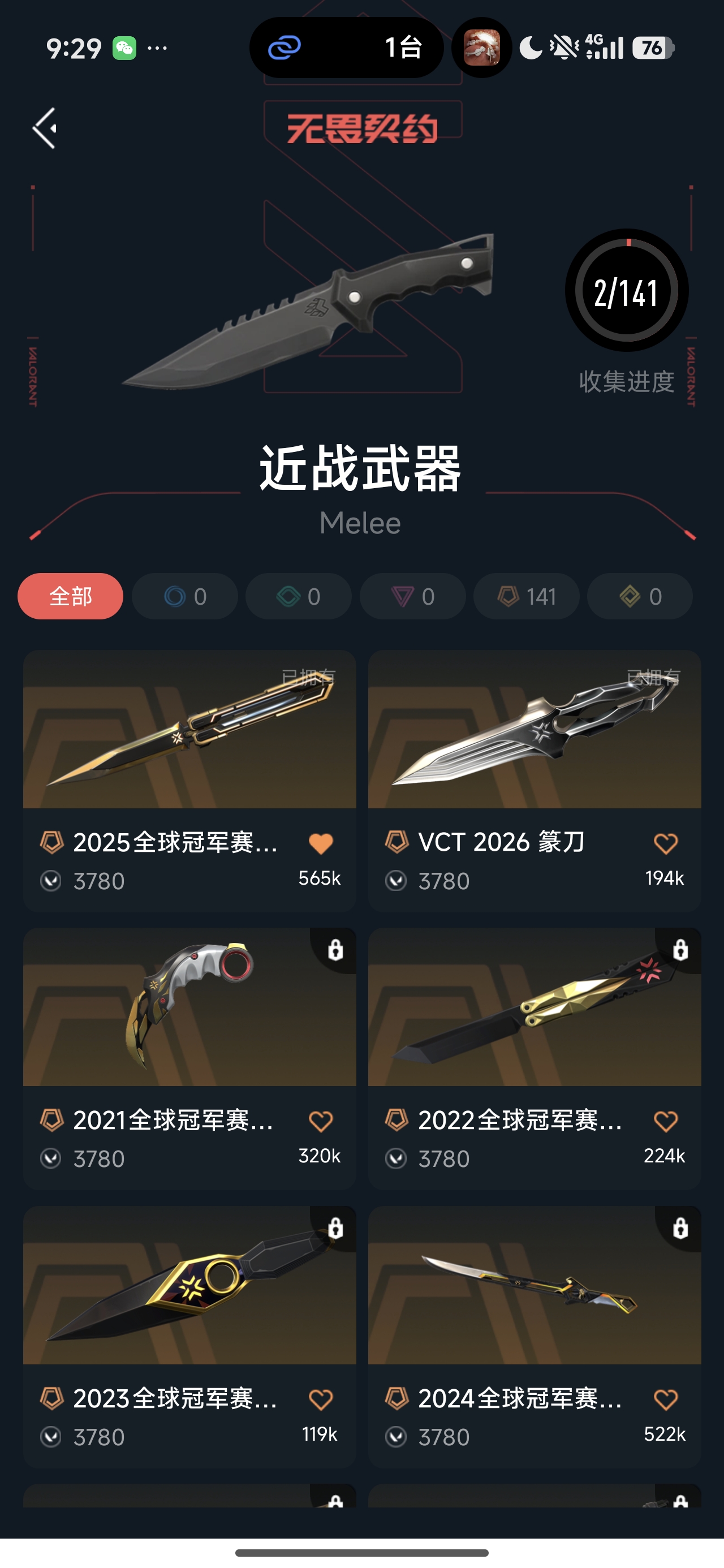Go back using the top-left arrow
Screen dimensions: 724x1568
45,128
